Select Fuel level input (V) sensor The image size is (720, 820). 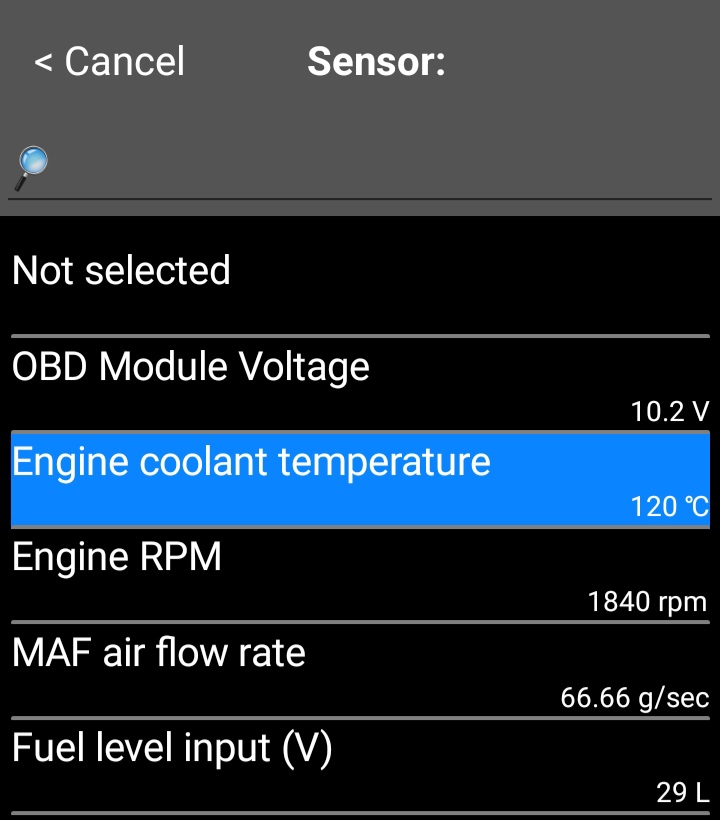click(x=360, y=765)
